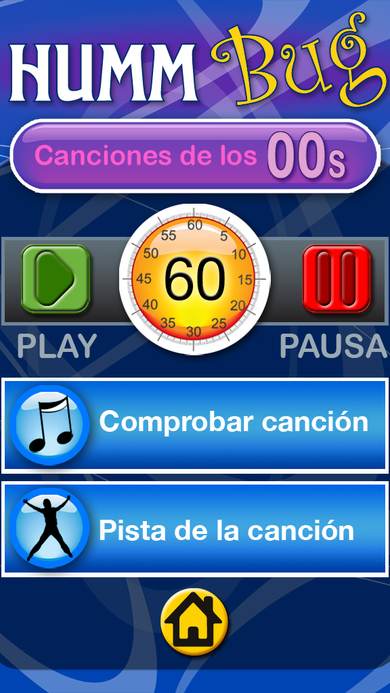Return to the home screen via the house icon
This screenshot has width=390, height=693.
(195, 622)
